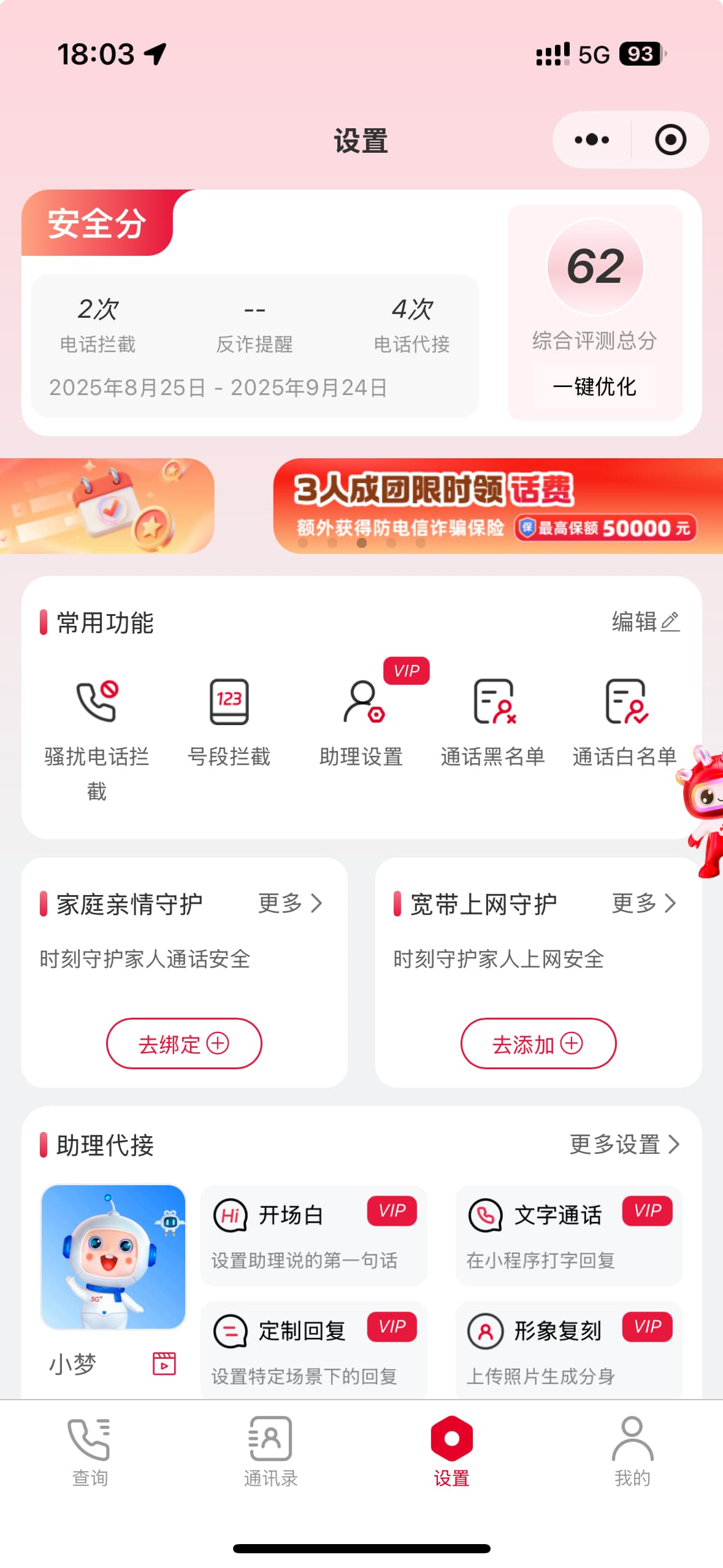Tap 去添加 for broadband protection

(x=538, y=1043)
